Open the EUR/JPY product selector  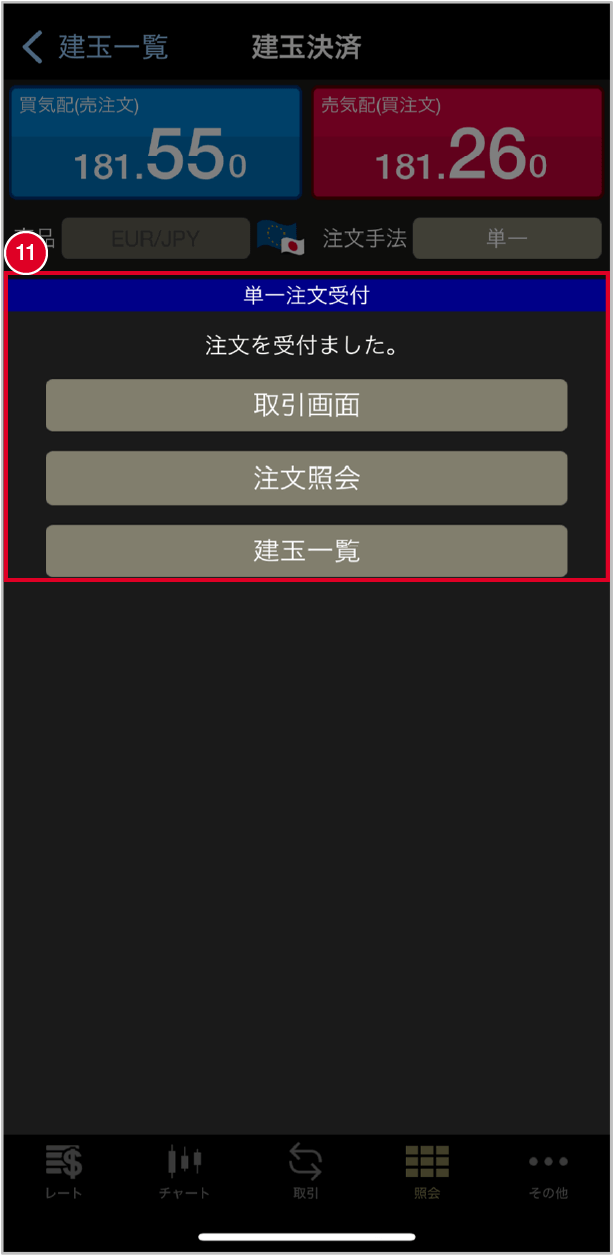pyautogui.click(x=156, y=238)
